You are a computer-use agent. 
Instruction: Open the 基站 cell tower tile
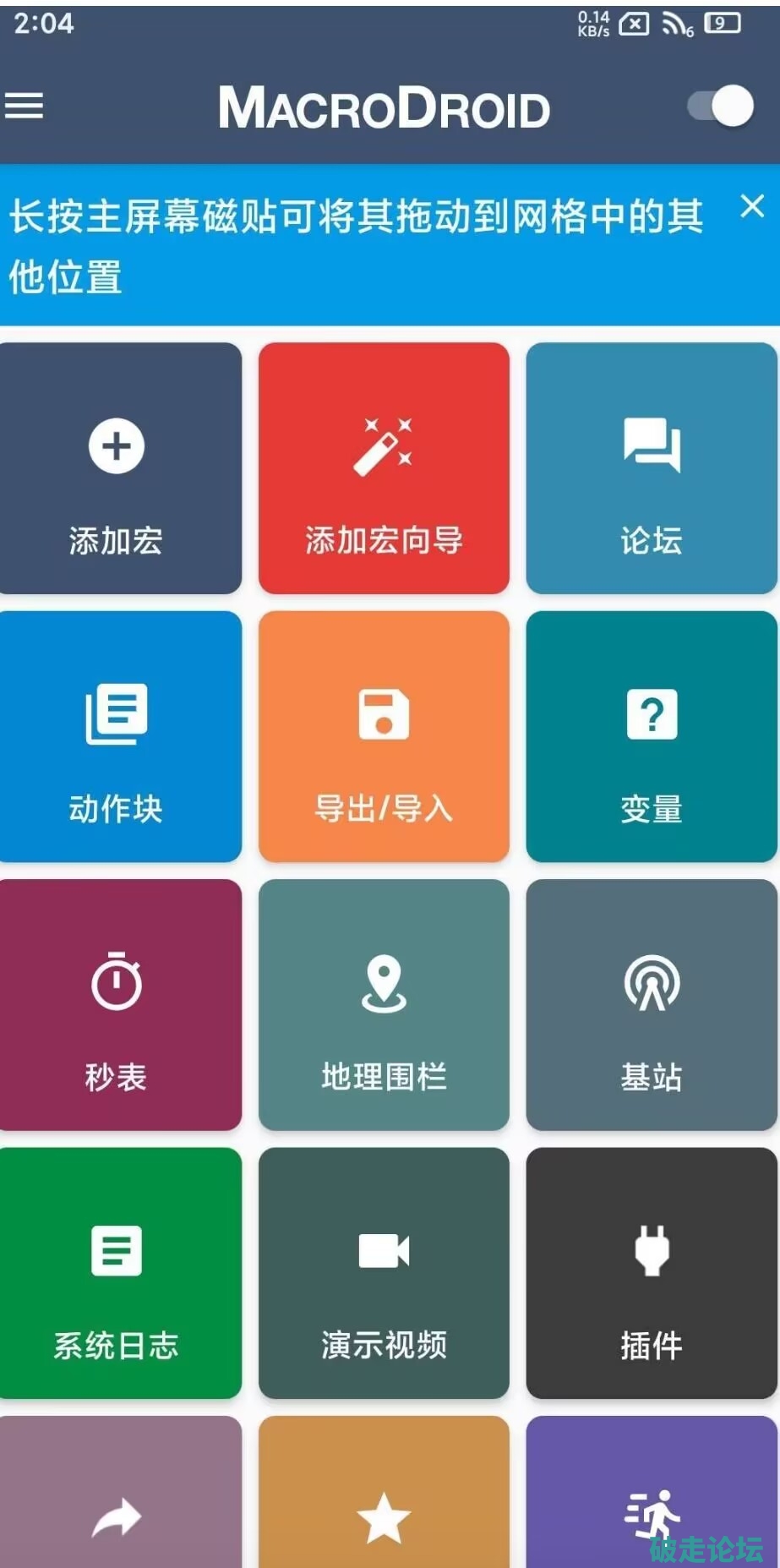click(651, 1004)
